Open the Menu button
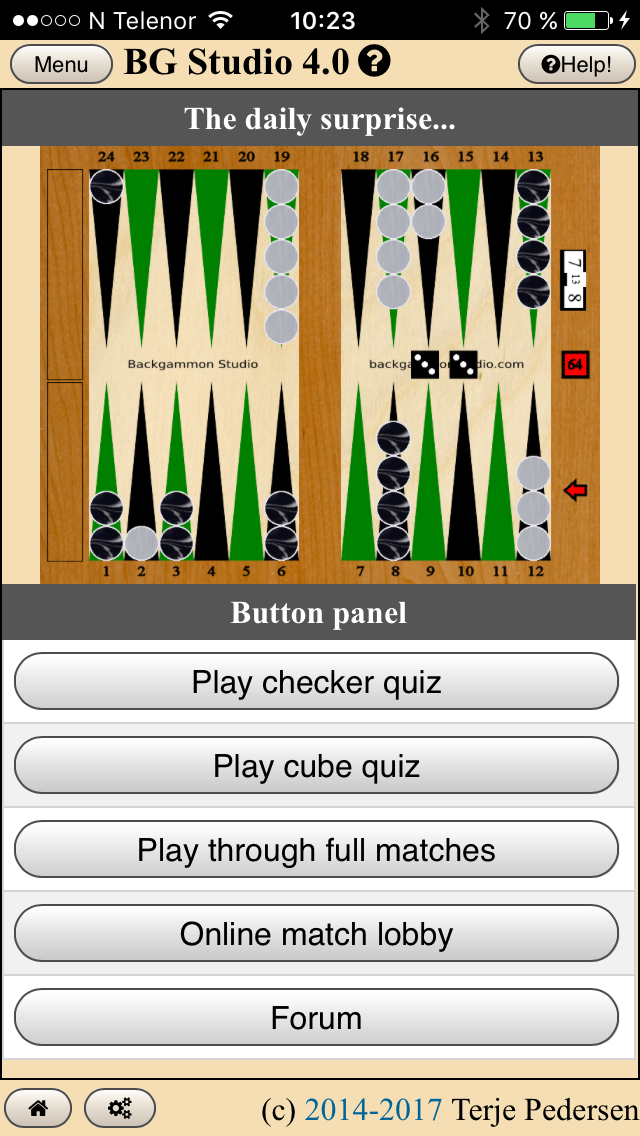 (61, 65)
